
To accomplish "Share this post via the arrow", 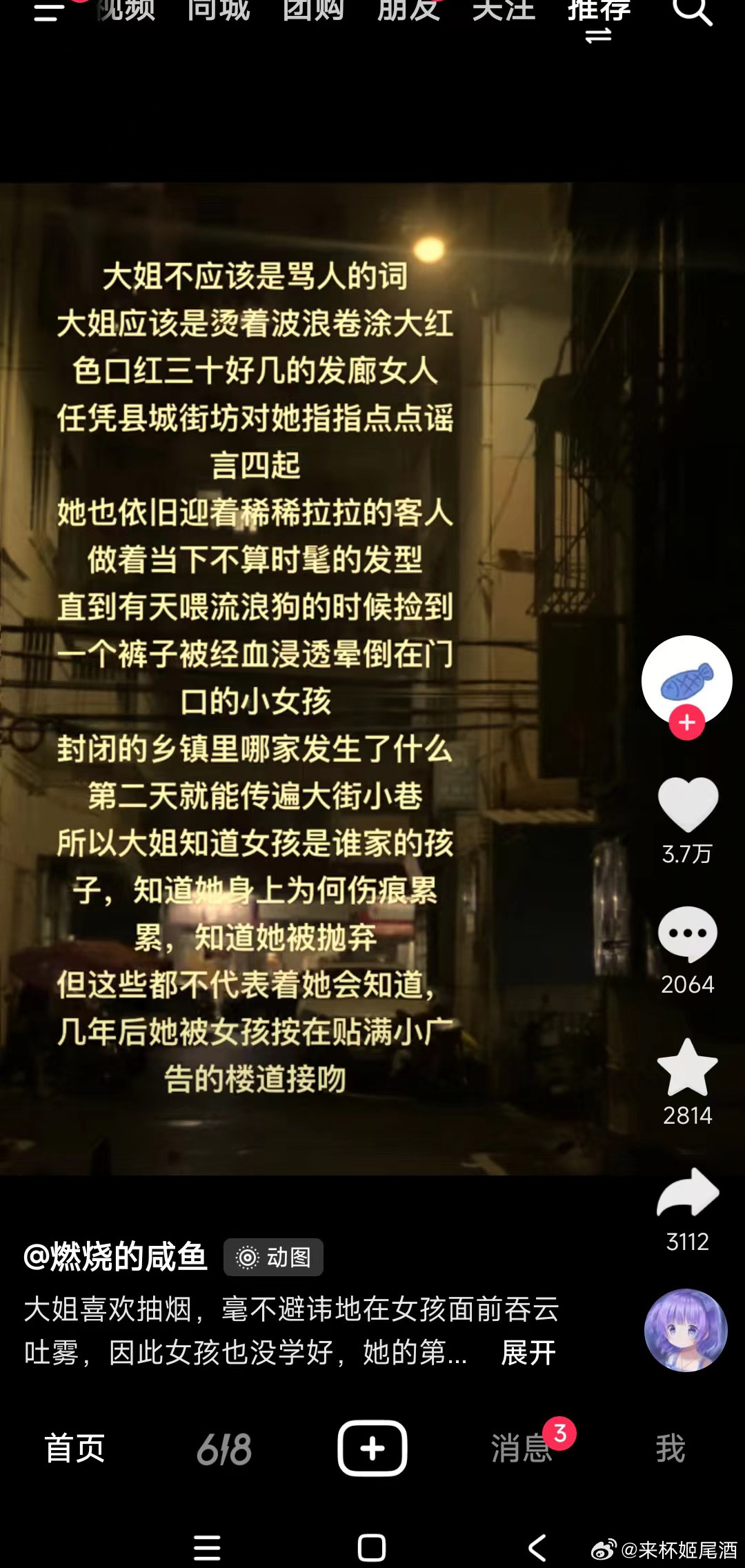I will pyautogui.click(x=688, y=1193).
